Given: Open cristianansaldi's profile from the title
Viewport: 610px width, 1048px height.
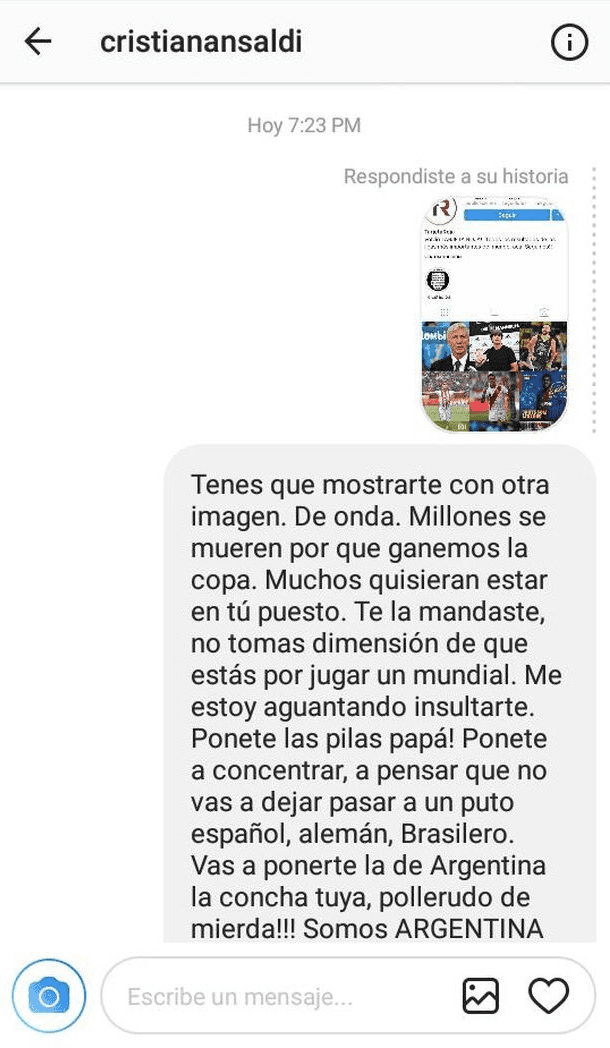Looking at the screenshot, I should coord(201,42).
